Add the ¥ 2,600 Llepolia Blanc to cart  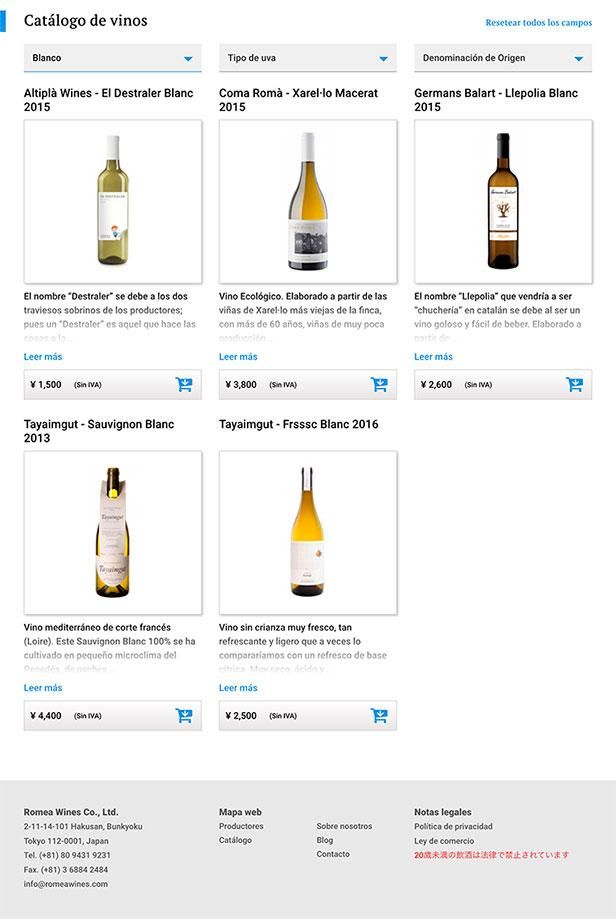pos(574,384)
